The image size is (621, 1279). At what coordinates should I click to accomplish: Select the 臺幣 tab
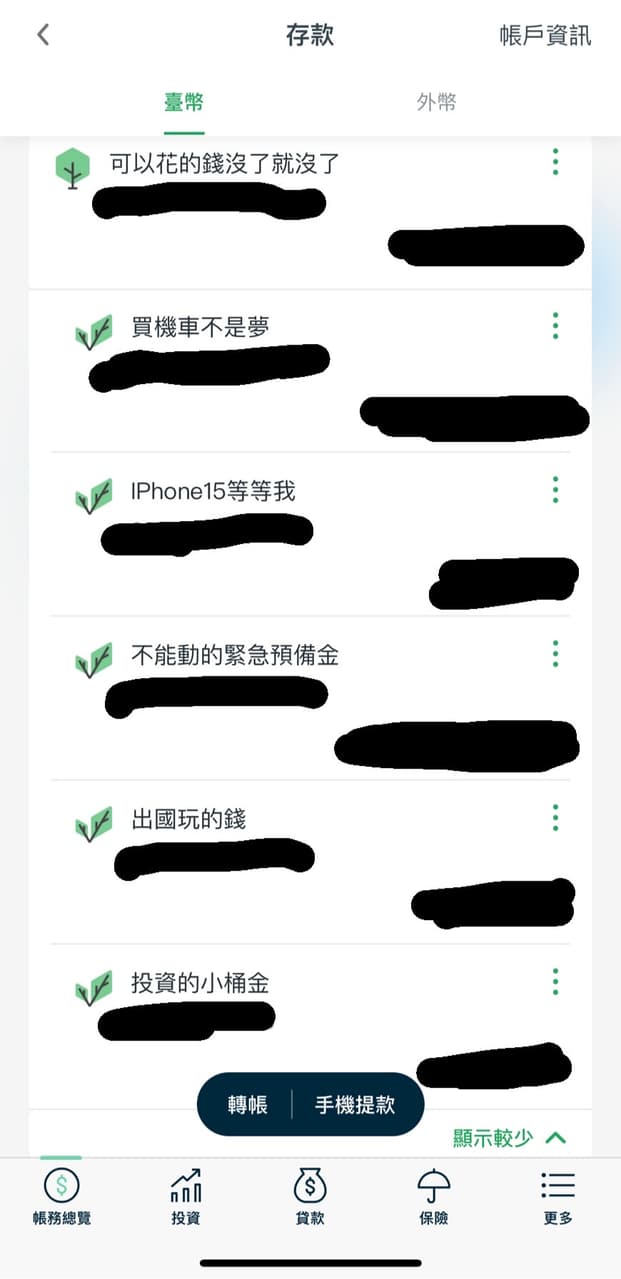184,102
